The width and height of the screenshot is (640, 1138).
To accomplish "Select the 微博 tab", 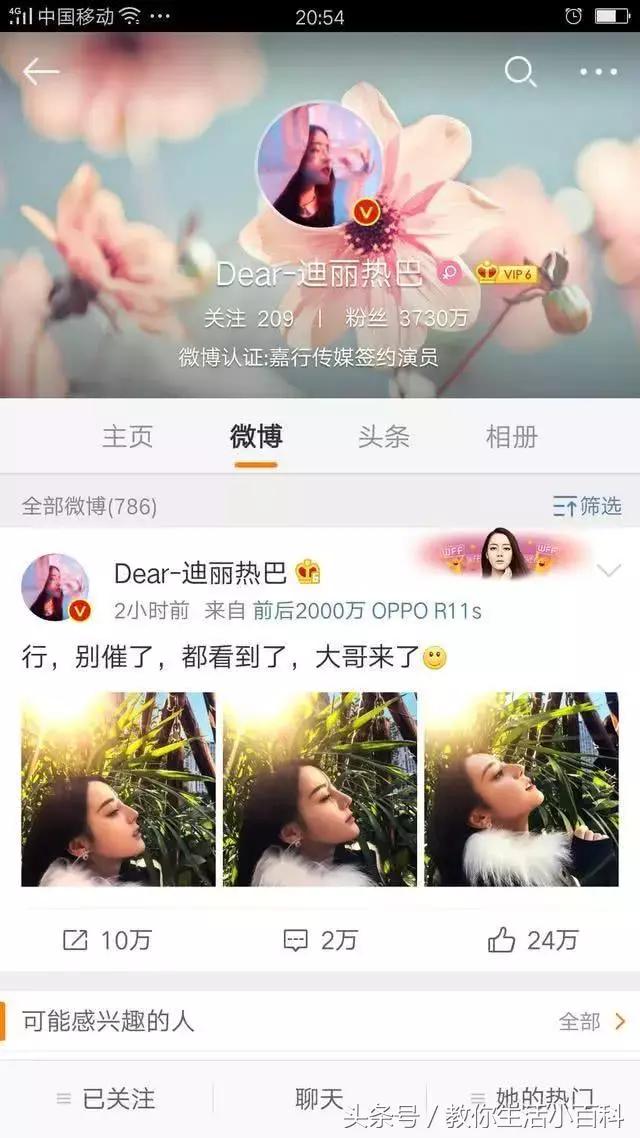I will click(256, 436).
